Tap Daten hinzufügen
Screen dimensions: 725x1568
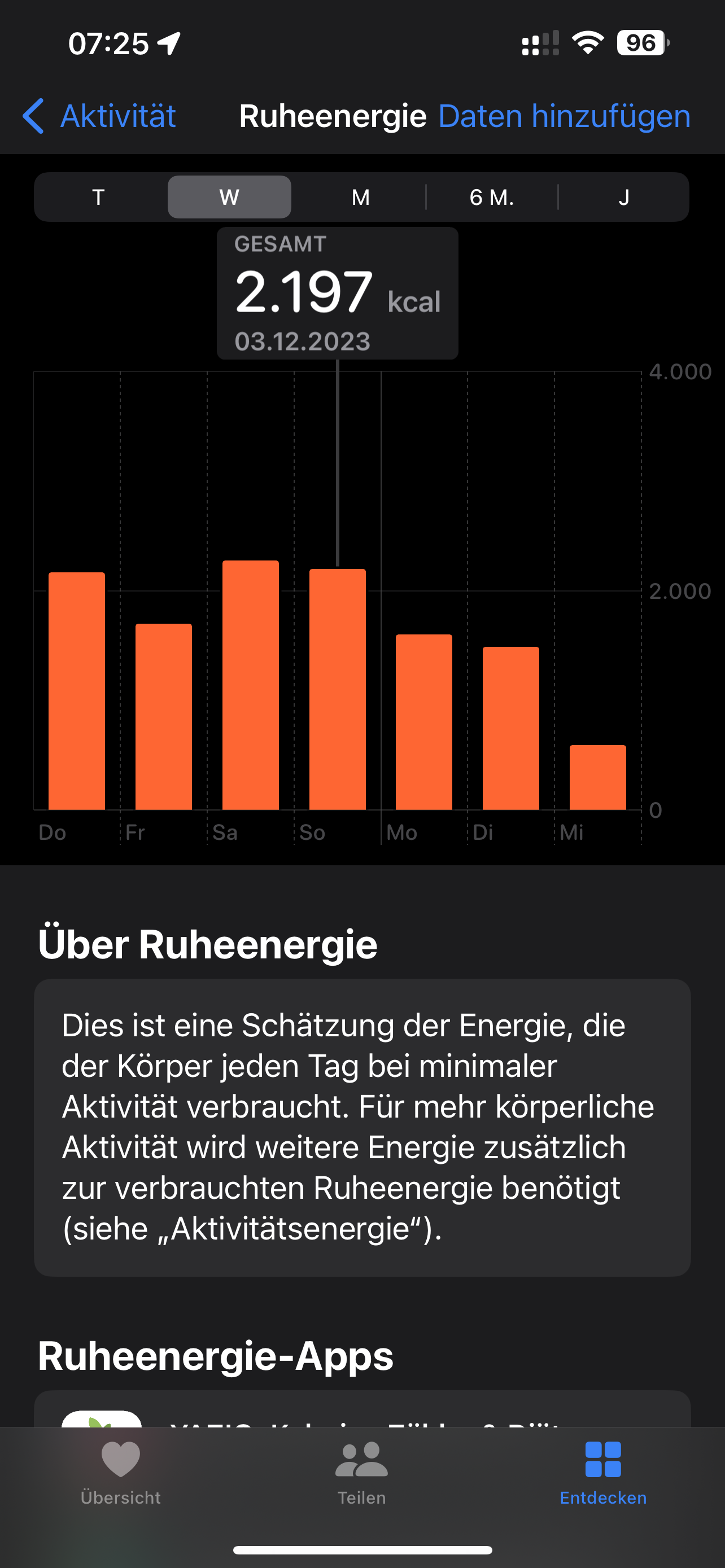coord(564,116)
